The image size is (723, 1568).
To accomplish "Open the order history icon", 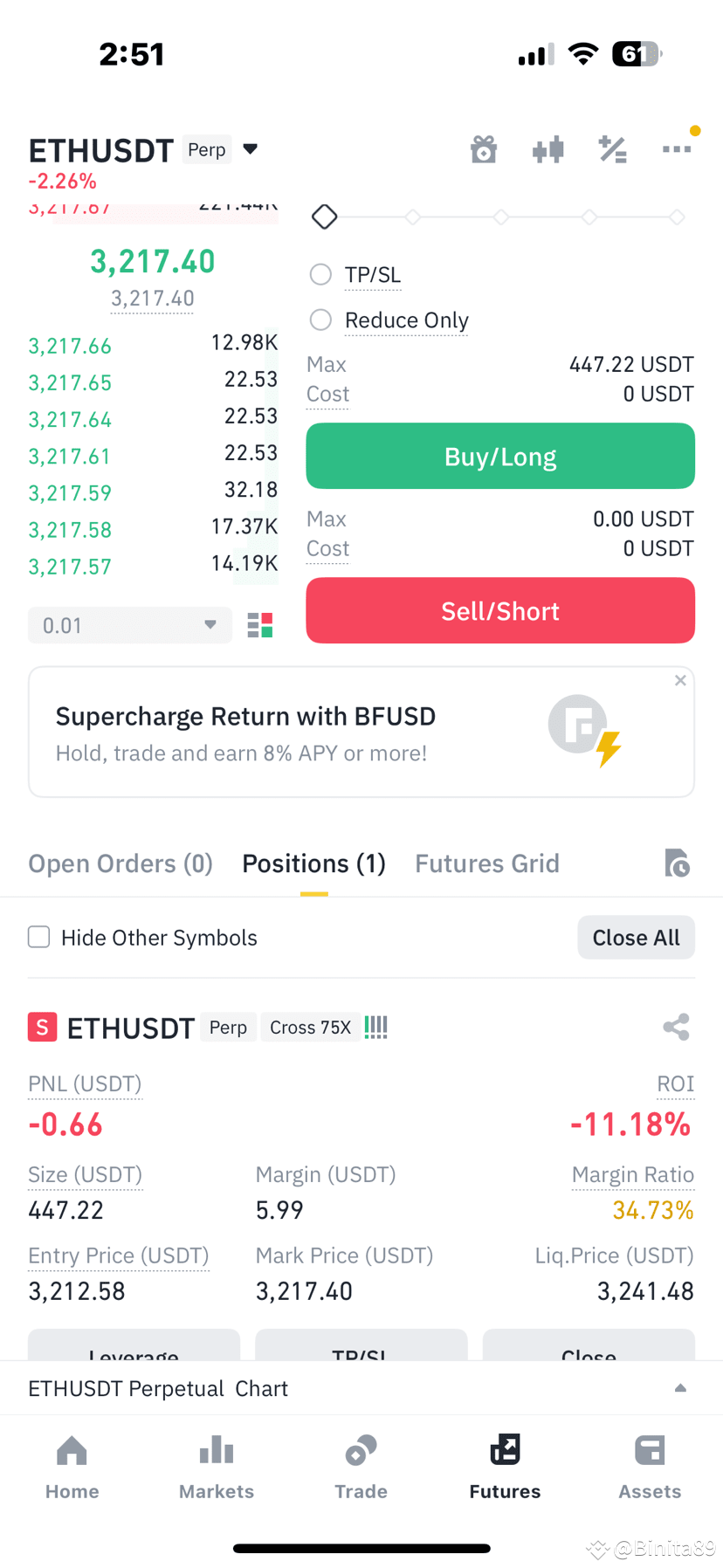I will tap(677, 863).
